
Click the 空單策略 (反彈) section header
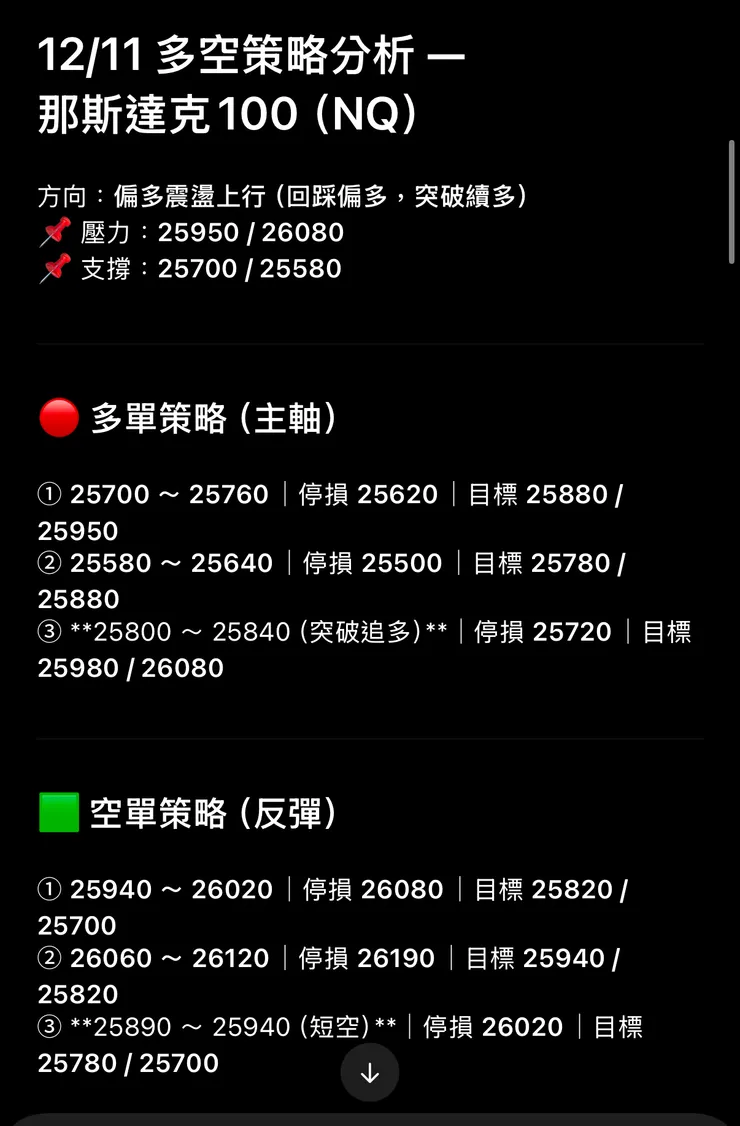[213, 813]
